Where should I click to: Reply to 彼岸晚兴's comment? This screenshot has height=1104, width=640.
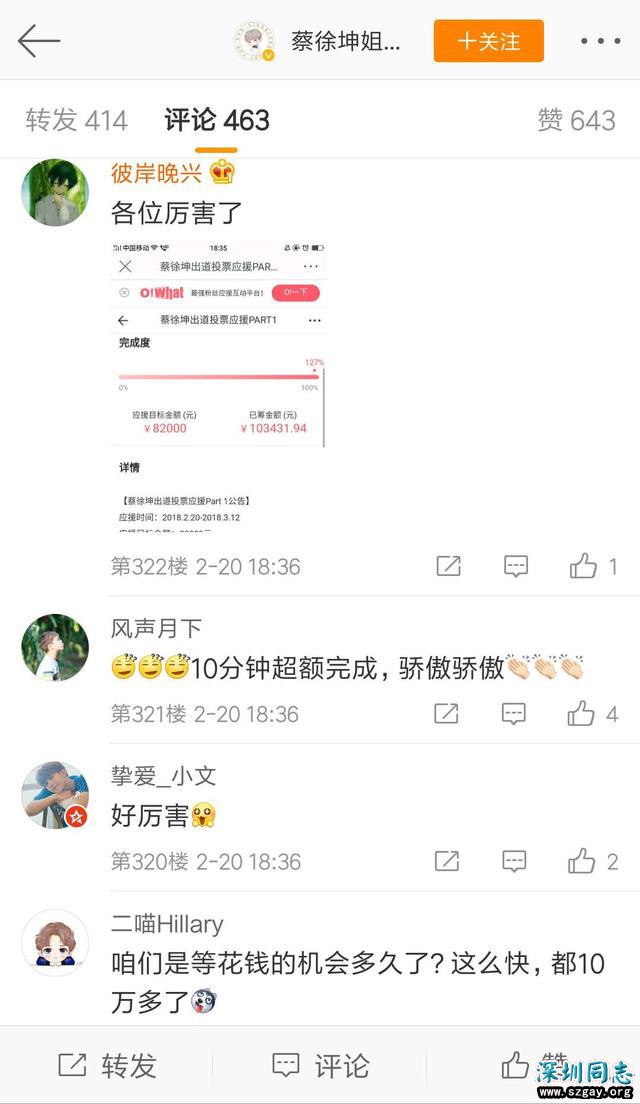515,566
